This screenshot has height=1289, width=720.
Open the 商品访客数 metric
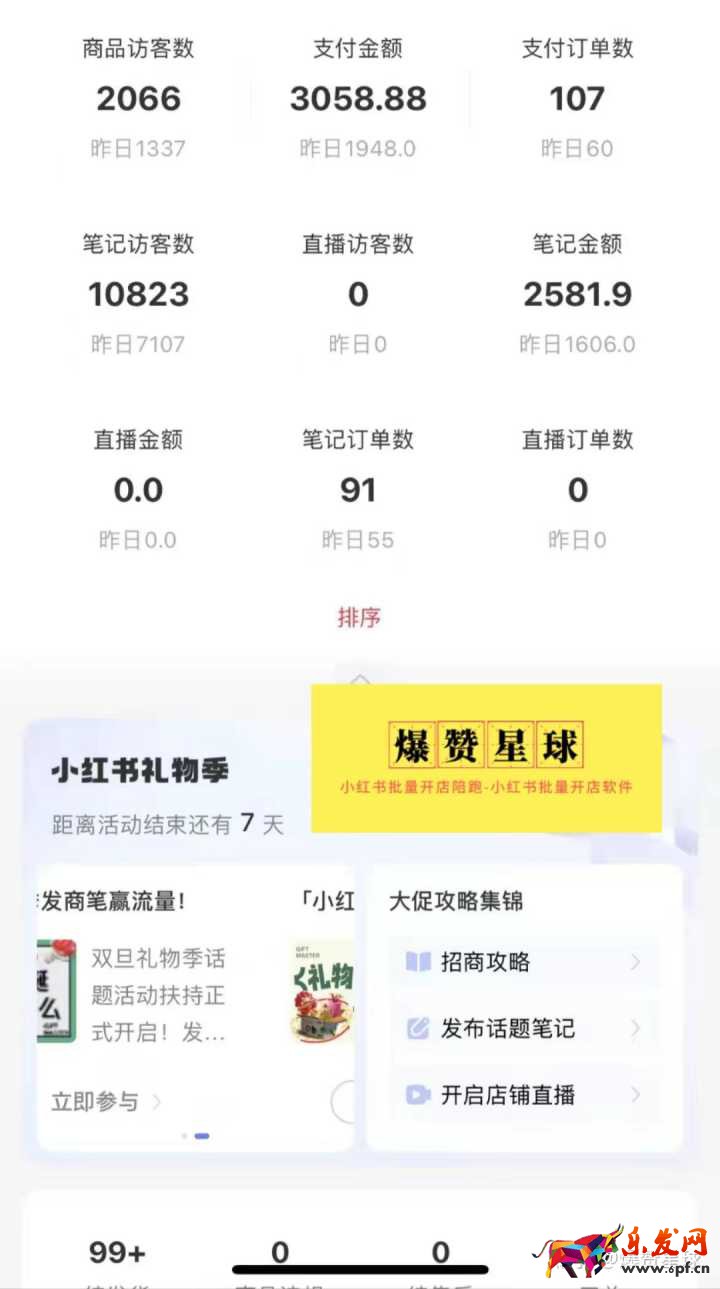coord(138,98)
